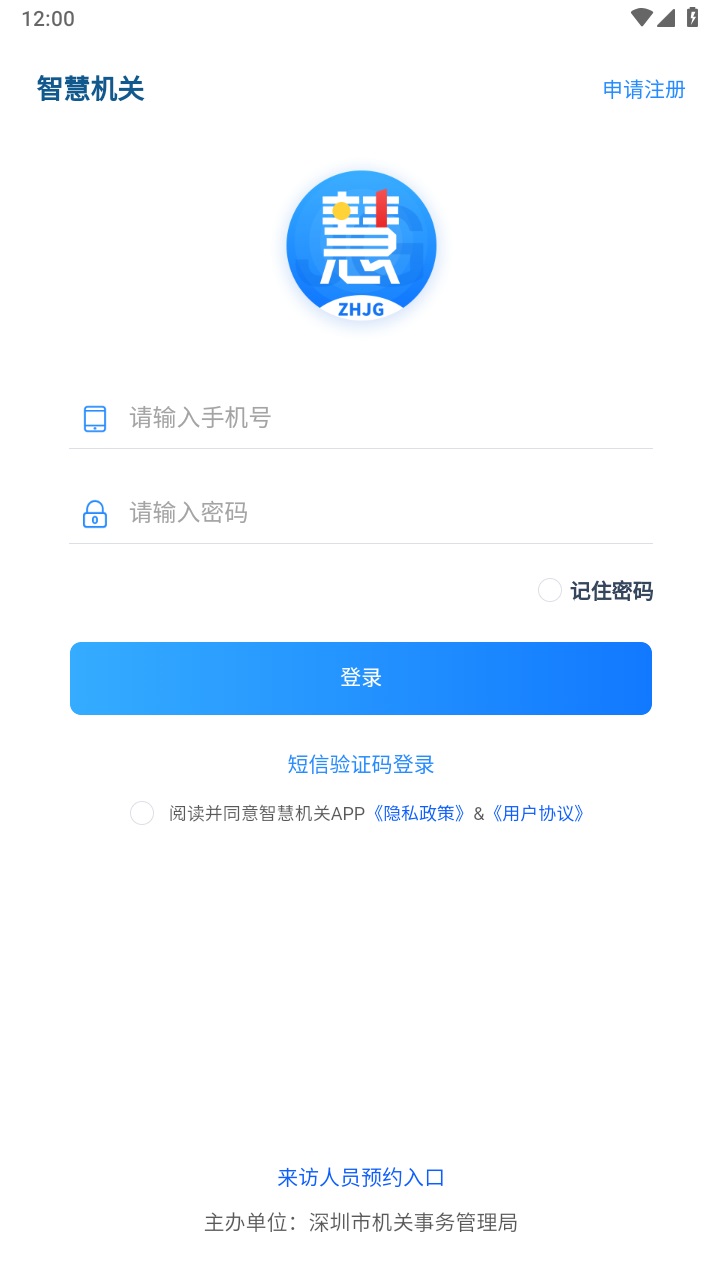Screen dimensions: 720x1280
Task: Check the agreement circle before 阅读并同意
Action: click(141, 813)
